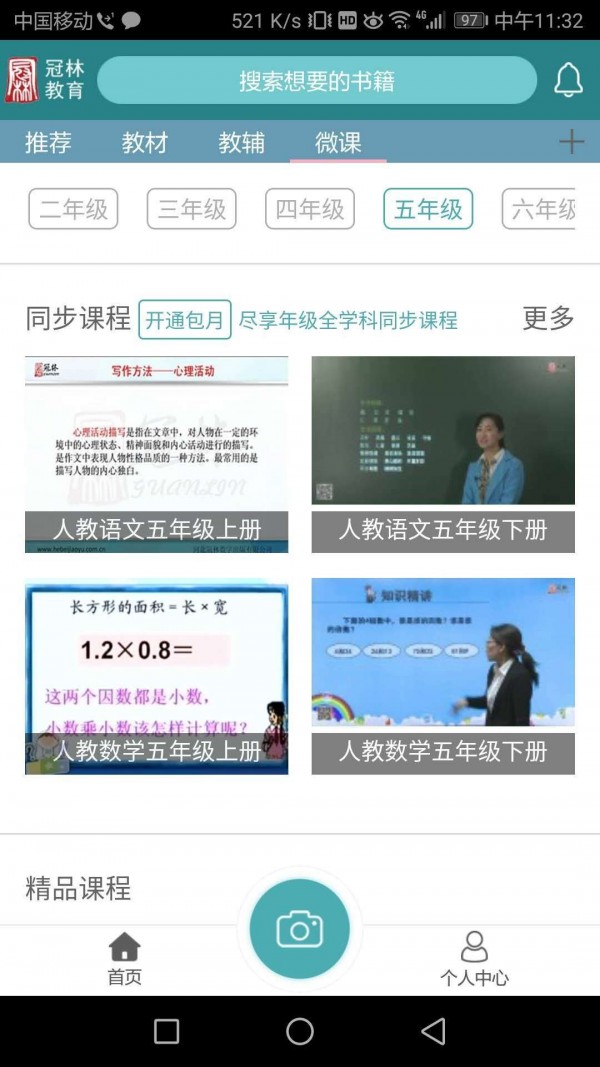Open the notifications bell
Screen dimensions: 600x1067
pos(568,81)
